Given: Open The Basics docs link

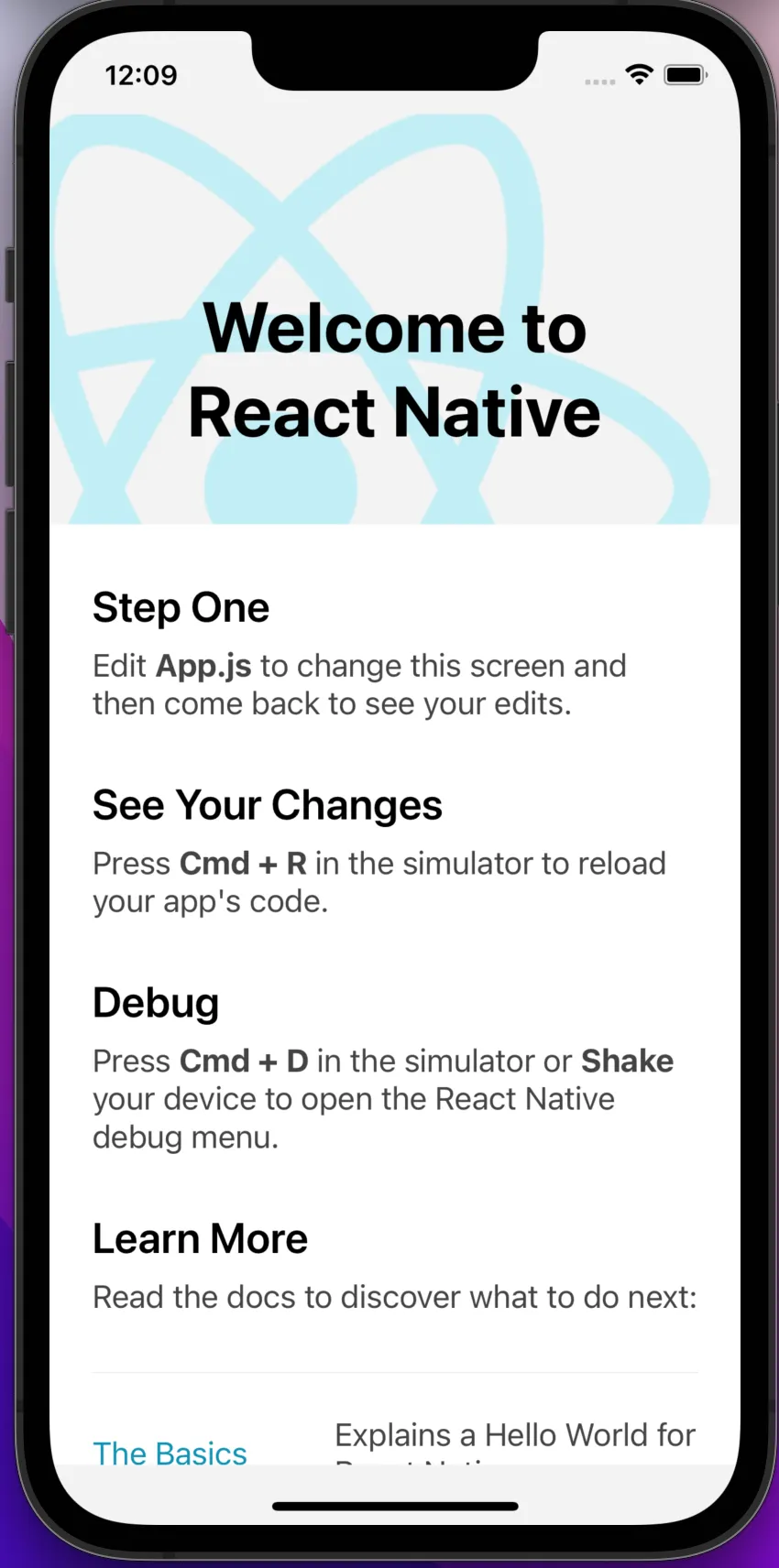Looking at the screenshot, I should coord(170,1452).
